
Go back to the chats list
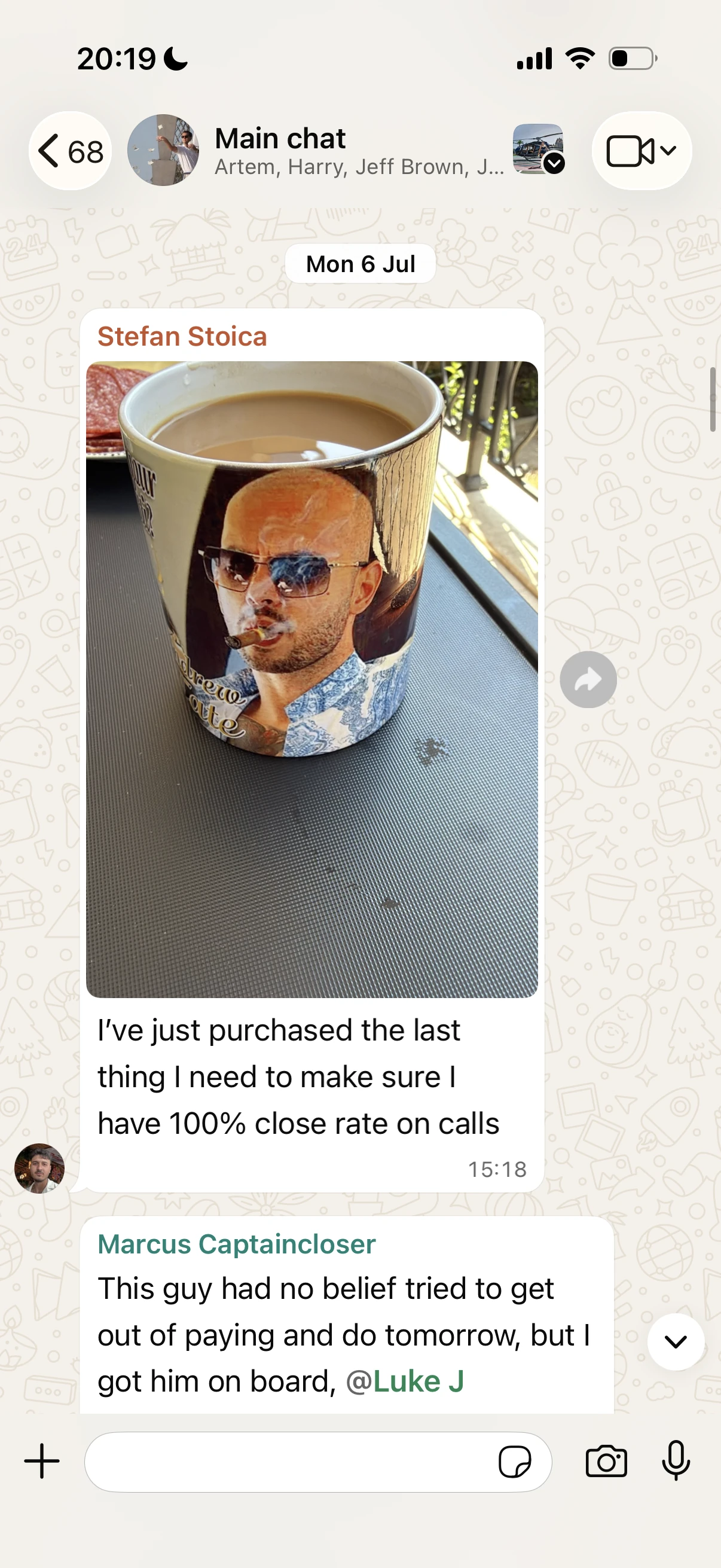tap(70, 151)
